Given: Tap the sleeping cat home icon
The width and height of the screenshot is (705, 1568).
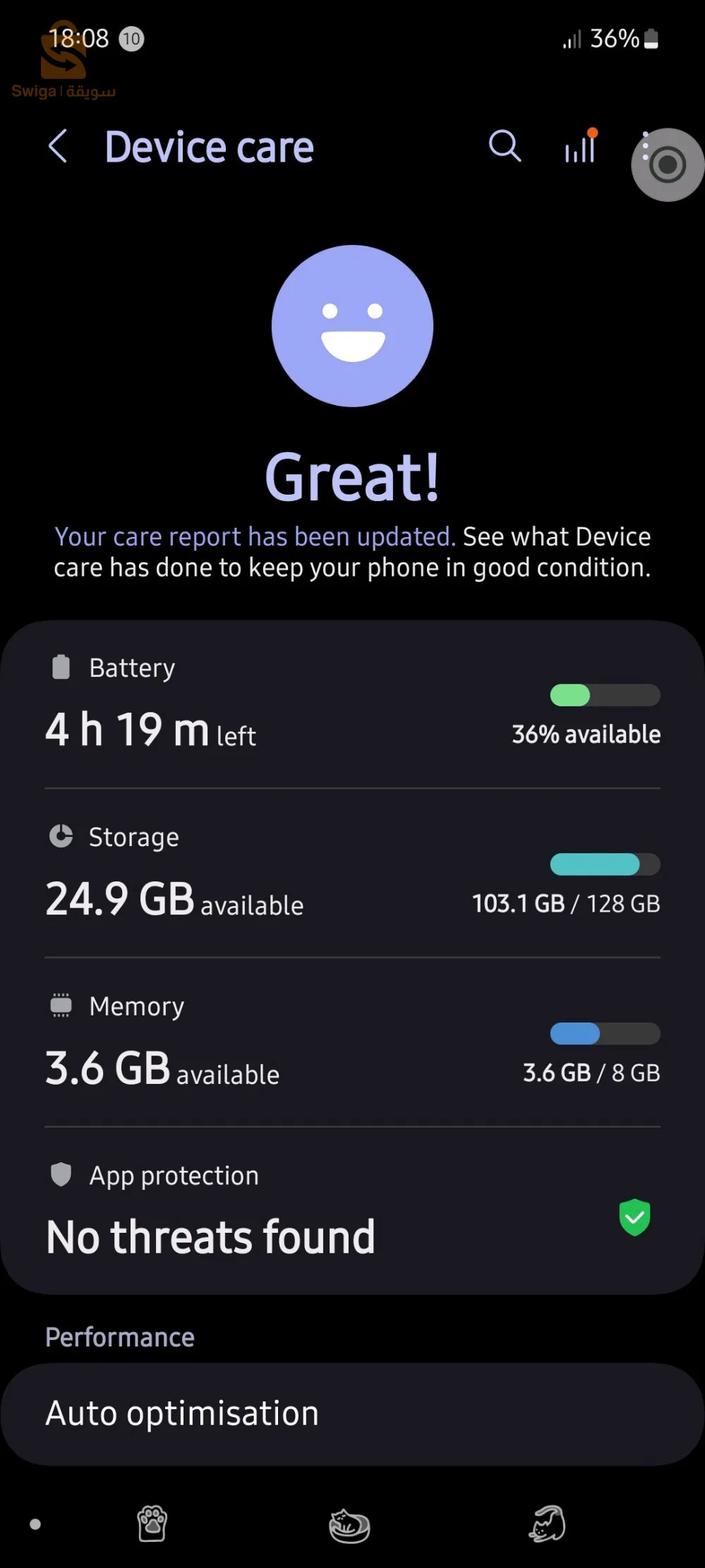Looking at the screenshot, I should (350, 1524).
